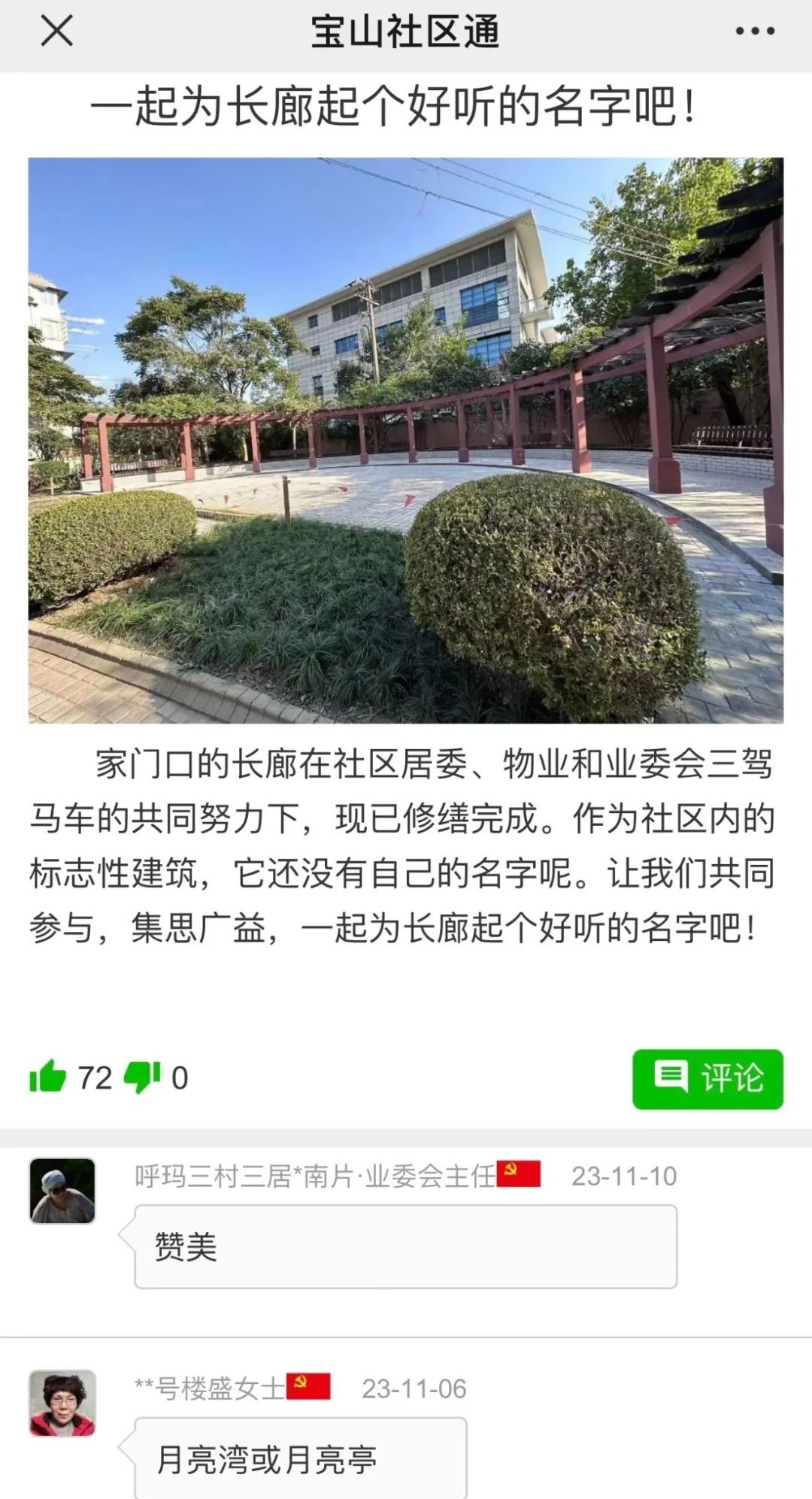Close the 宝山社区通 page
The width and height of the screenshot is (812, 1499).
(x=56, y=32)
